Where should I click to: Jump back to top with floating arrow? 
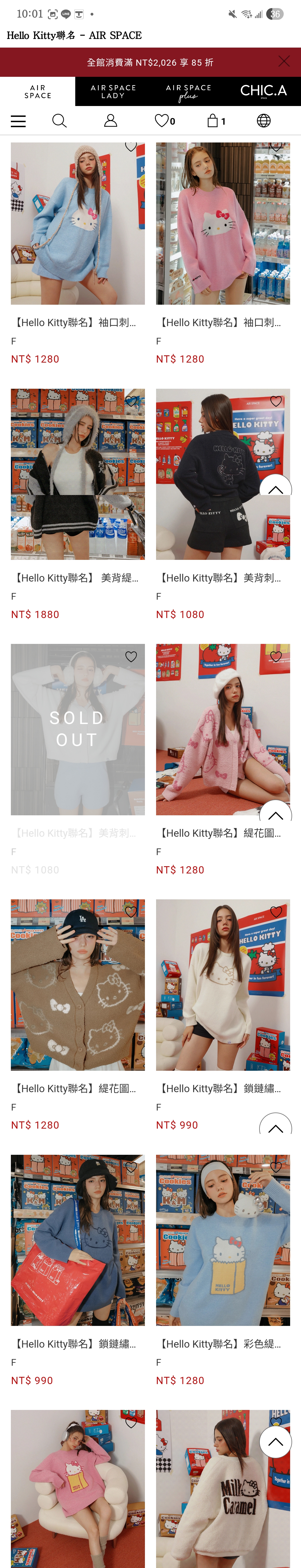pyautogui.click(x=275, y=1441)
